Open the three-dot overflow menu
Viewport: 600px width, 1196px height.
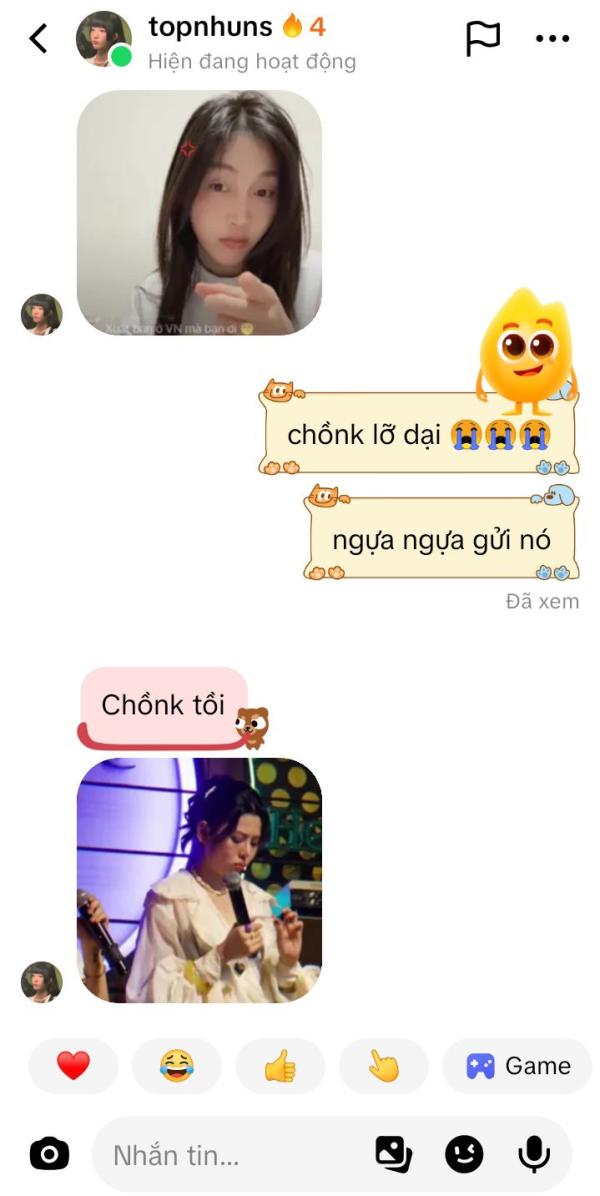[552, 38]
